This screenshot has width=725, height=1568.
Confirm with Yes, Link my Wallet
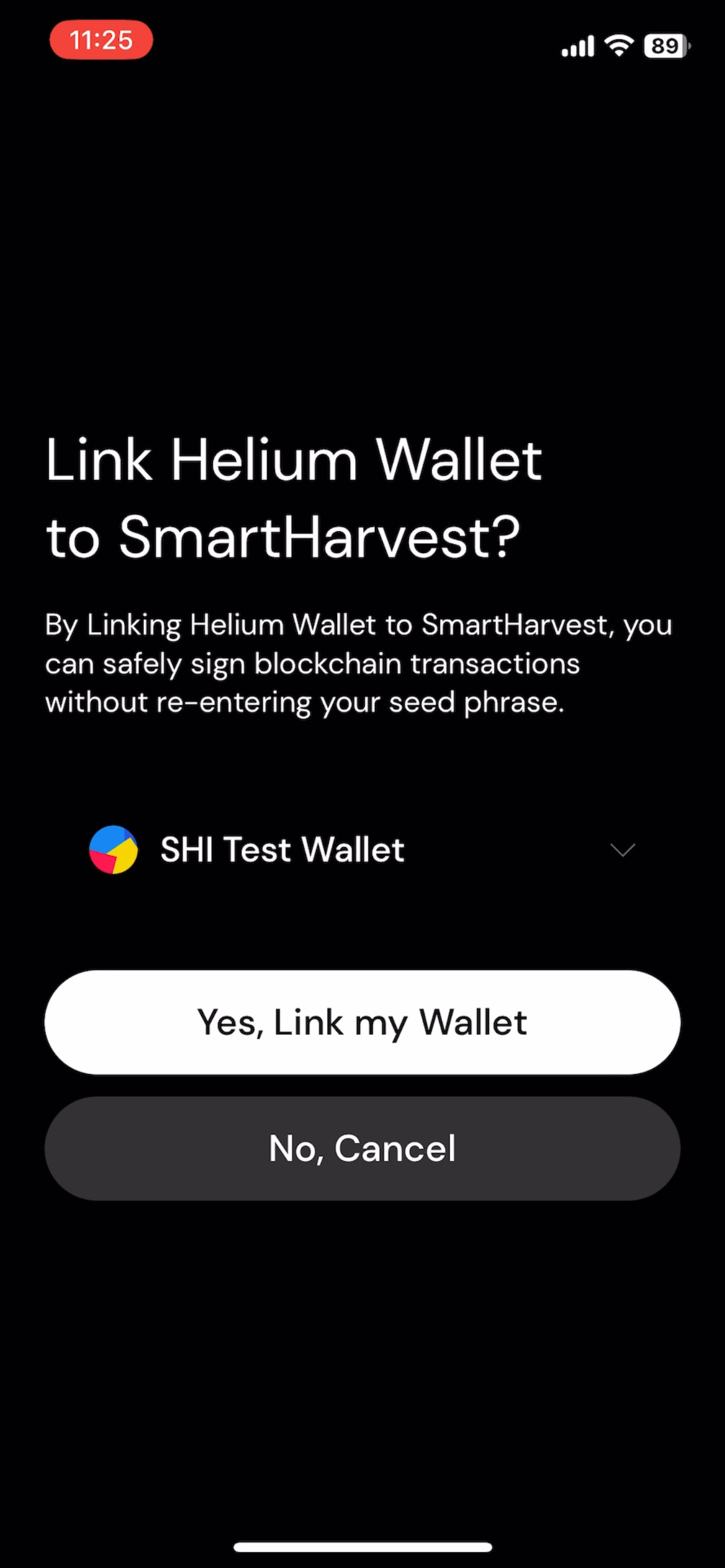point(362,1022)
